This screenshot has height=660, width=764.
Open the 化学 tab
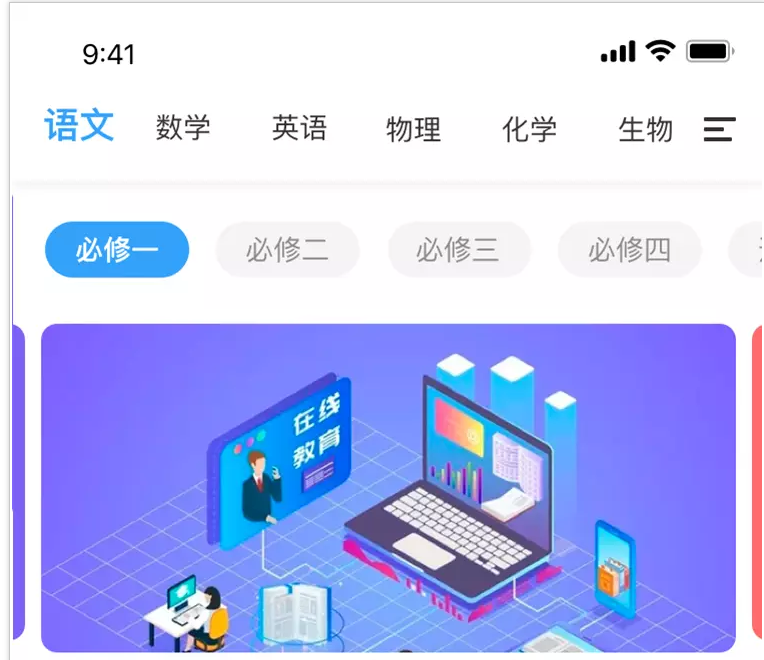click(x=529, y=129)
